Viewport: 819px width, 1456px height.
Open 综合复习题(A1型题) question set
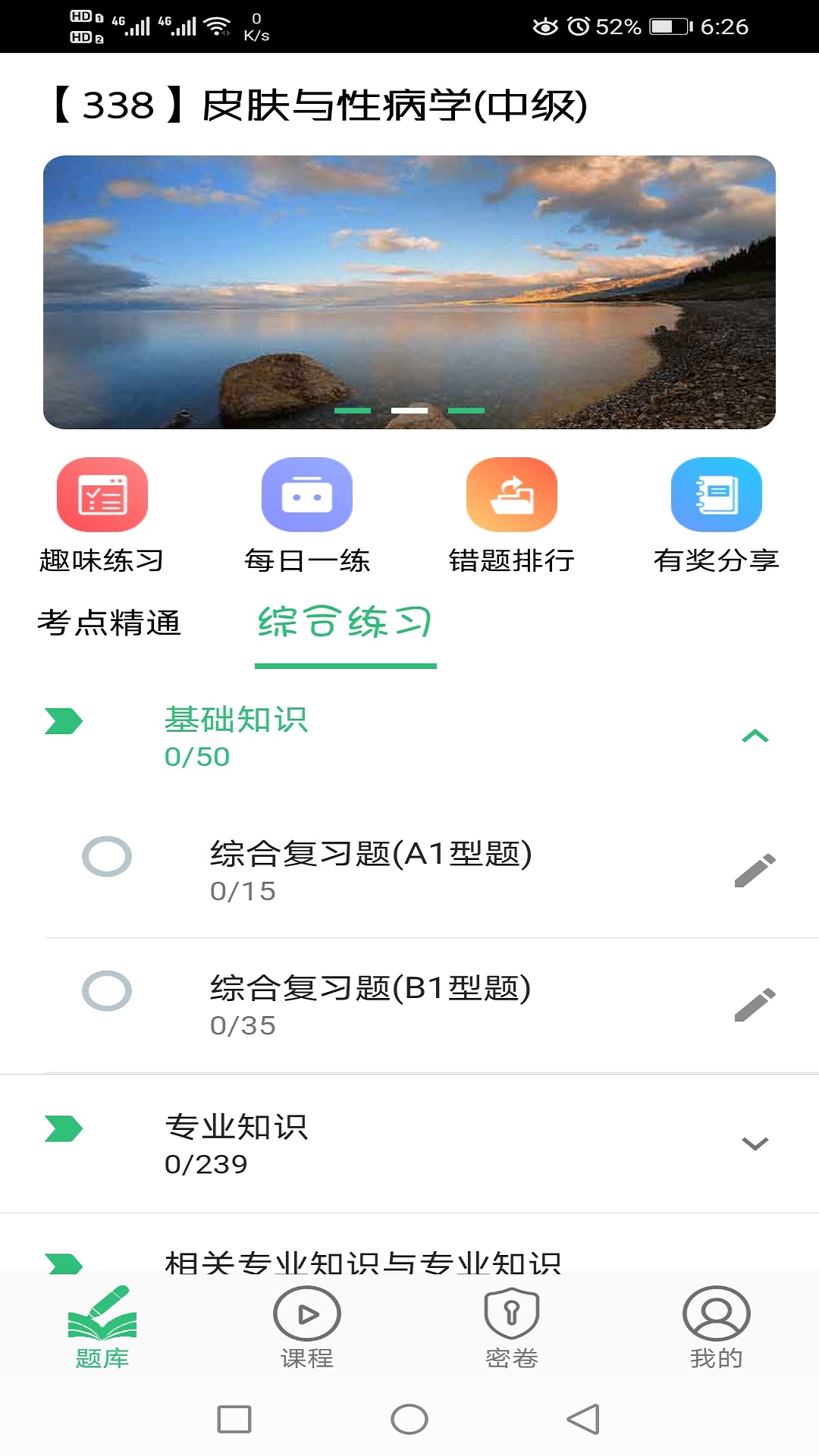click(x=371, y=870)
